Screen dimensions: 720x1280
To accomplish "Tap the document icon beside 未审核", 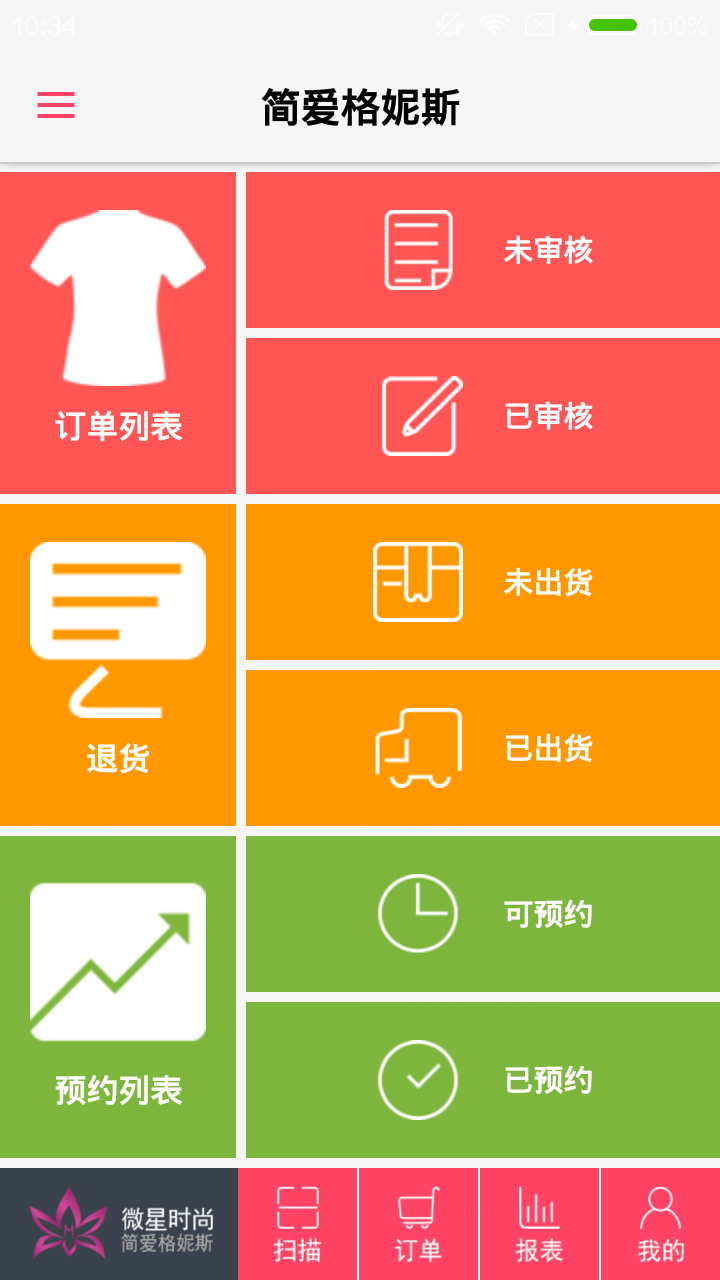I will pos(420,248).
